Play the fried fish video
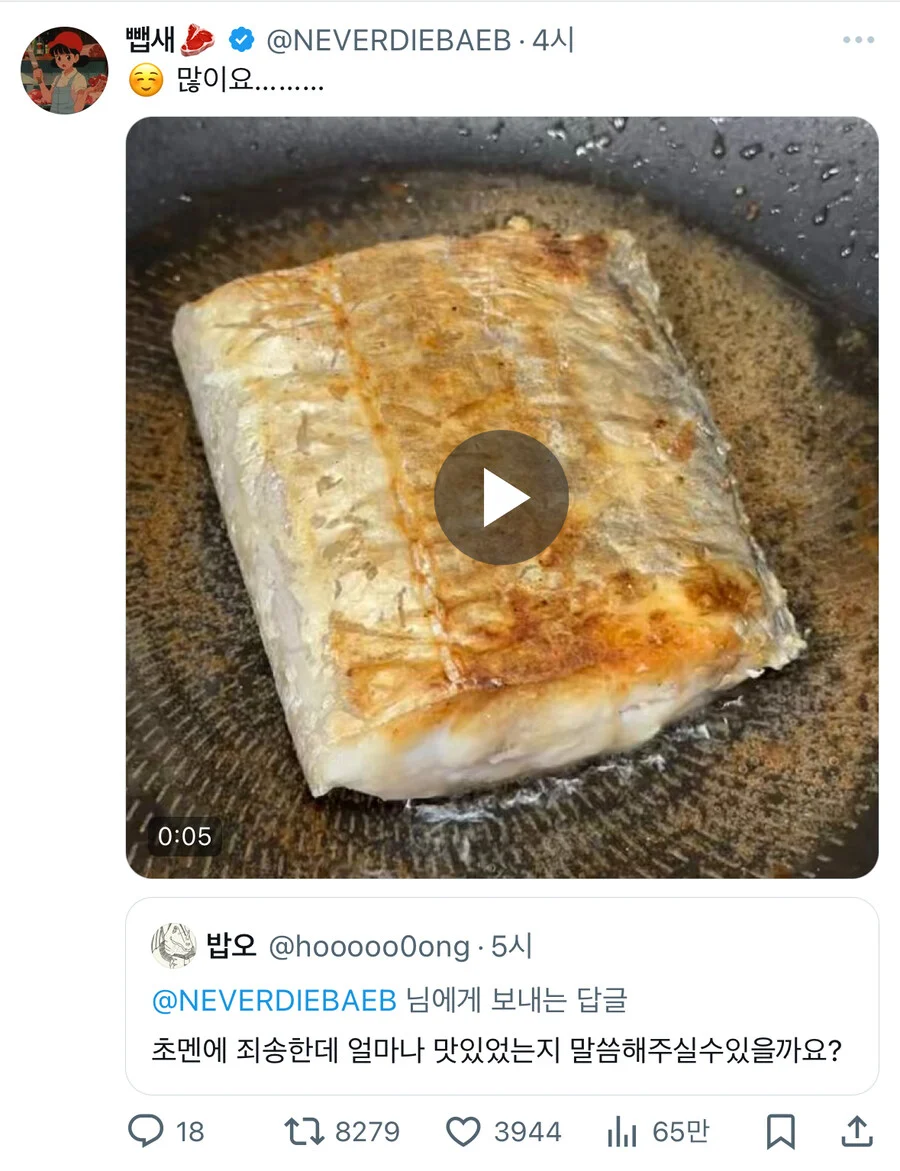The image size is (900, 1171). [x=501, y=498]
